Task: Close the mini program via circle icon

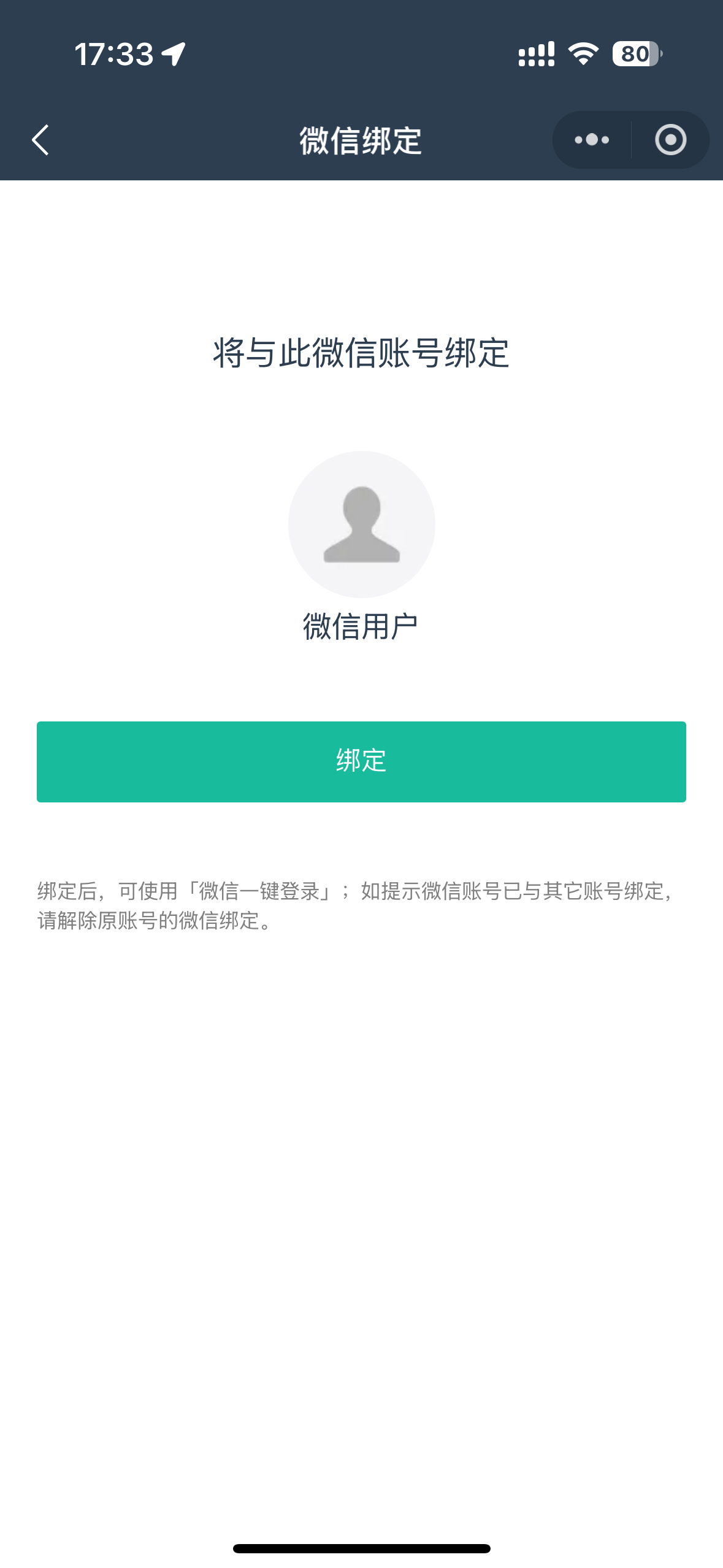Action: (x=670, y=140)
